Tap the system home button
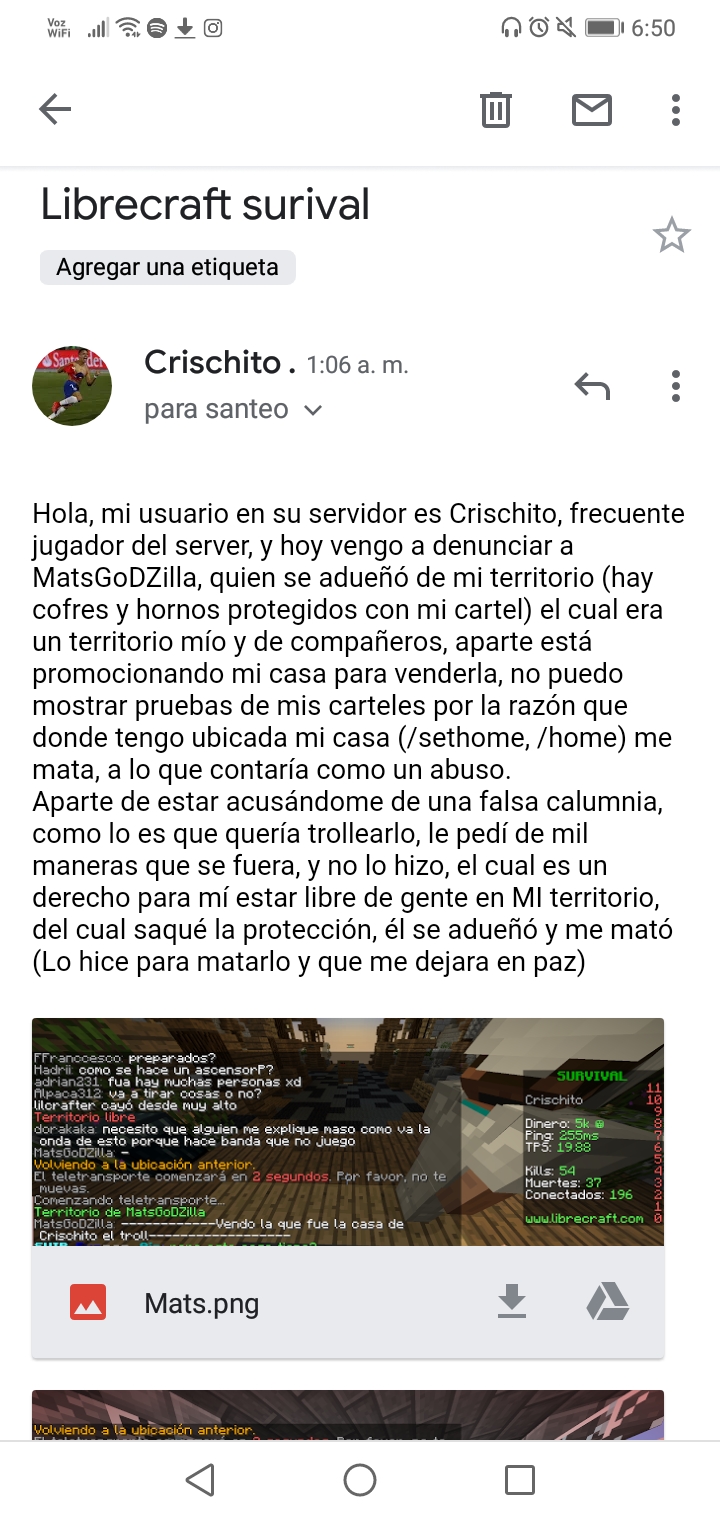Screen dimensions: 720x1520 pos(360,1480)
